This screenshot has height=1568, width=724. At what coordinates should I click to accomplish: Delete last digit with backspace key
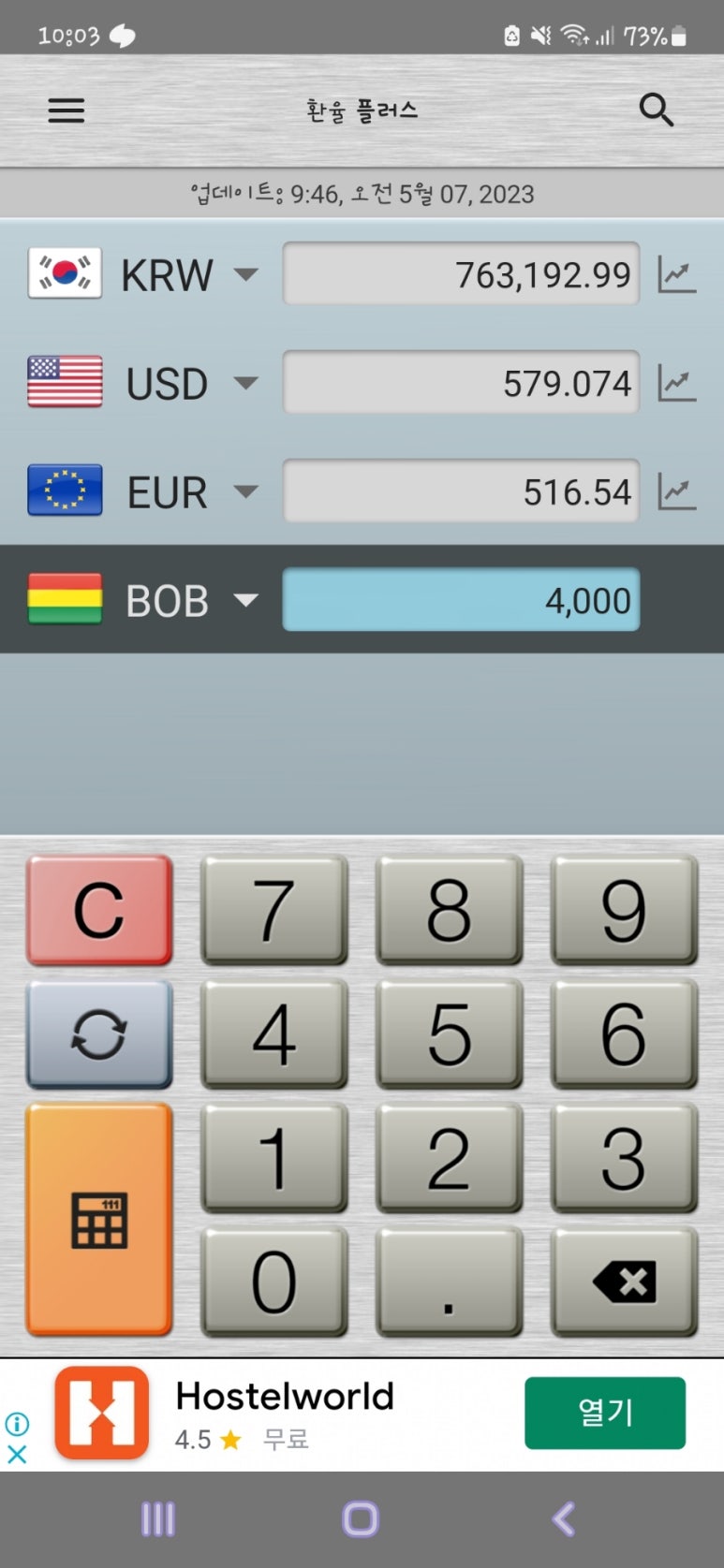click(624, 1281)
